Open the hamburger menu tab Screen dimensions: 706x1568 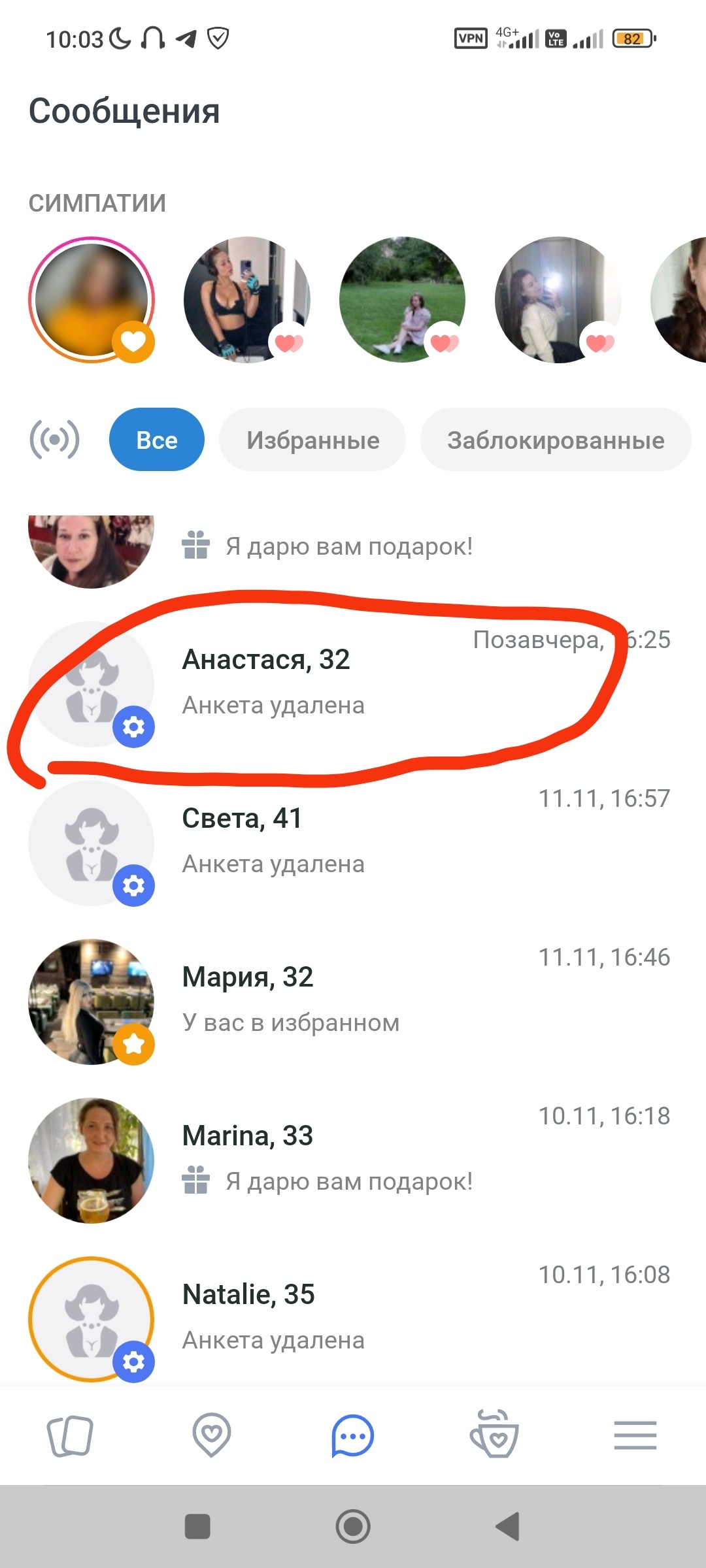(635, 1436)
